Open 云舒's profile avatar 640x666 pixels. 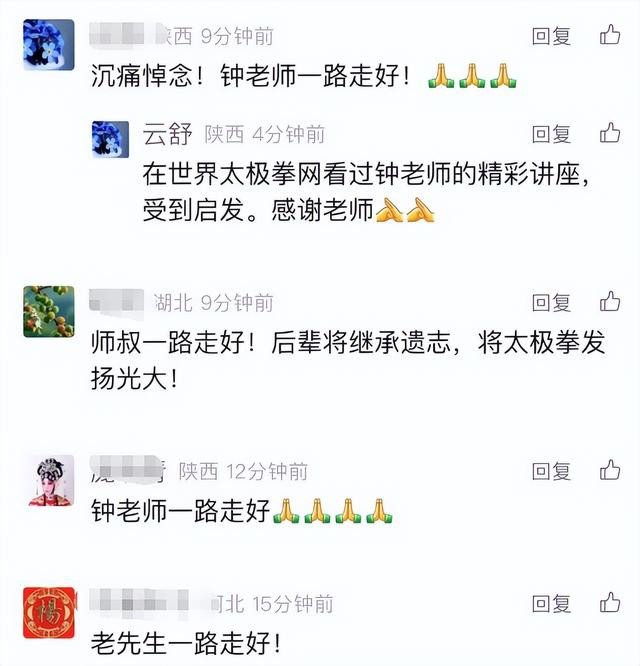click(x=110, y=137)
